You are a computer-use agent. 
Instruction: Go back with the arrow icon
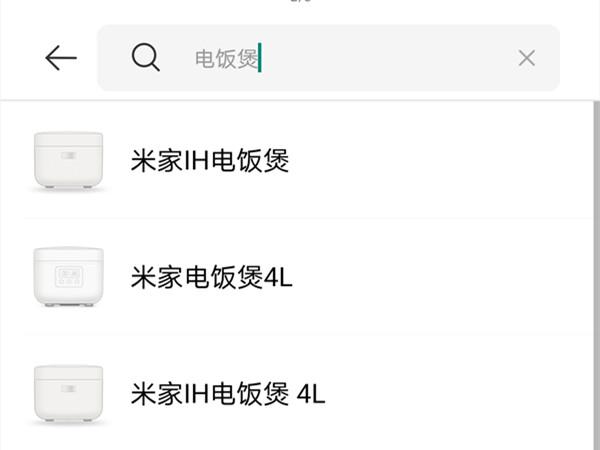[x=61, y=58]
